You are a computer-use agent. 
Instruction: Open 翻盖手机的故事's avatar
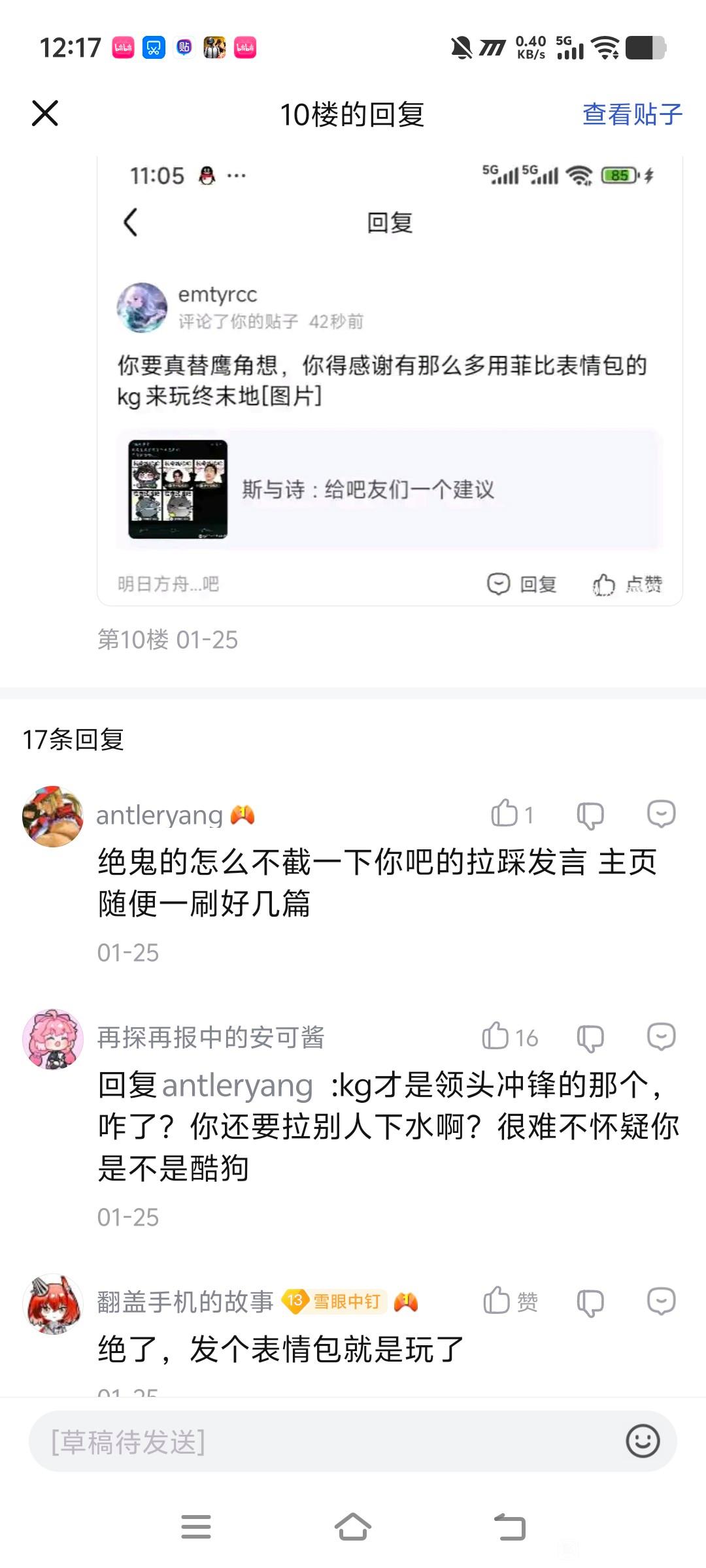tap(53, 1303)
